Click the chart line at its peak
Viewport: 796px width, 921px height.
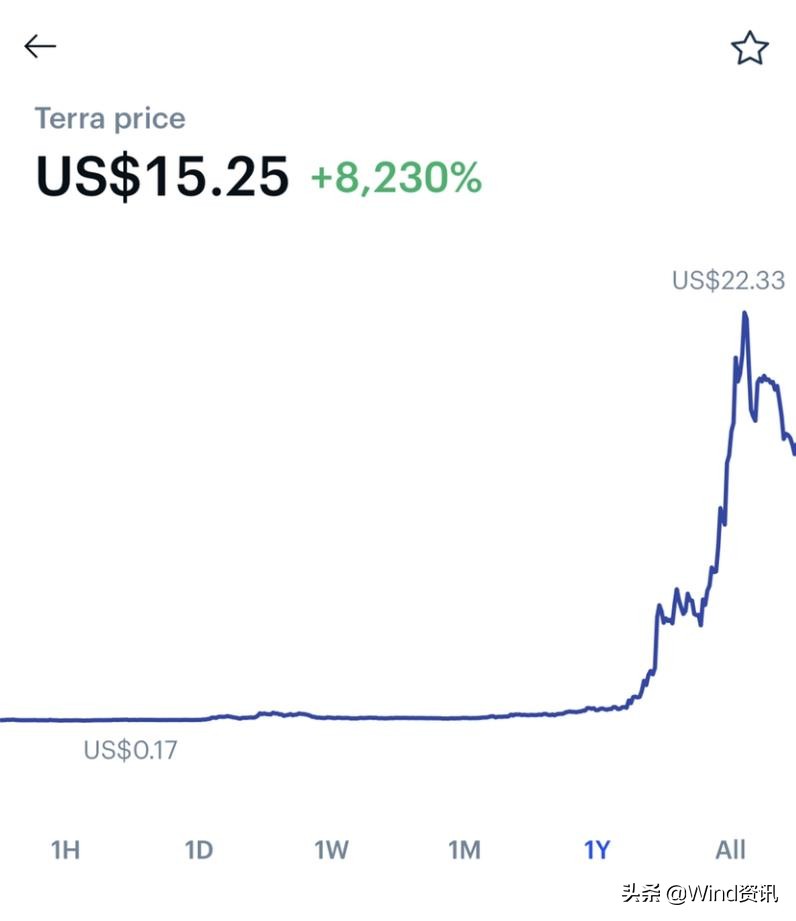(745, 315)
